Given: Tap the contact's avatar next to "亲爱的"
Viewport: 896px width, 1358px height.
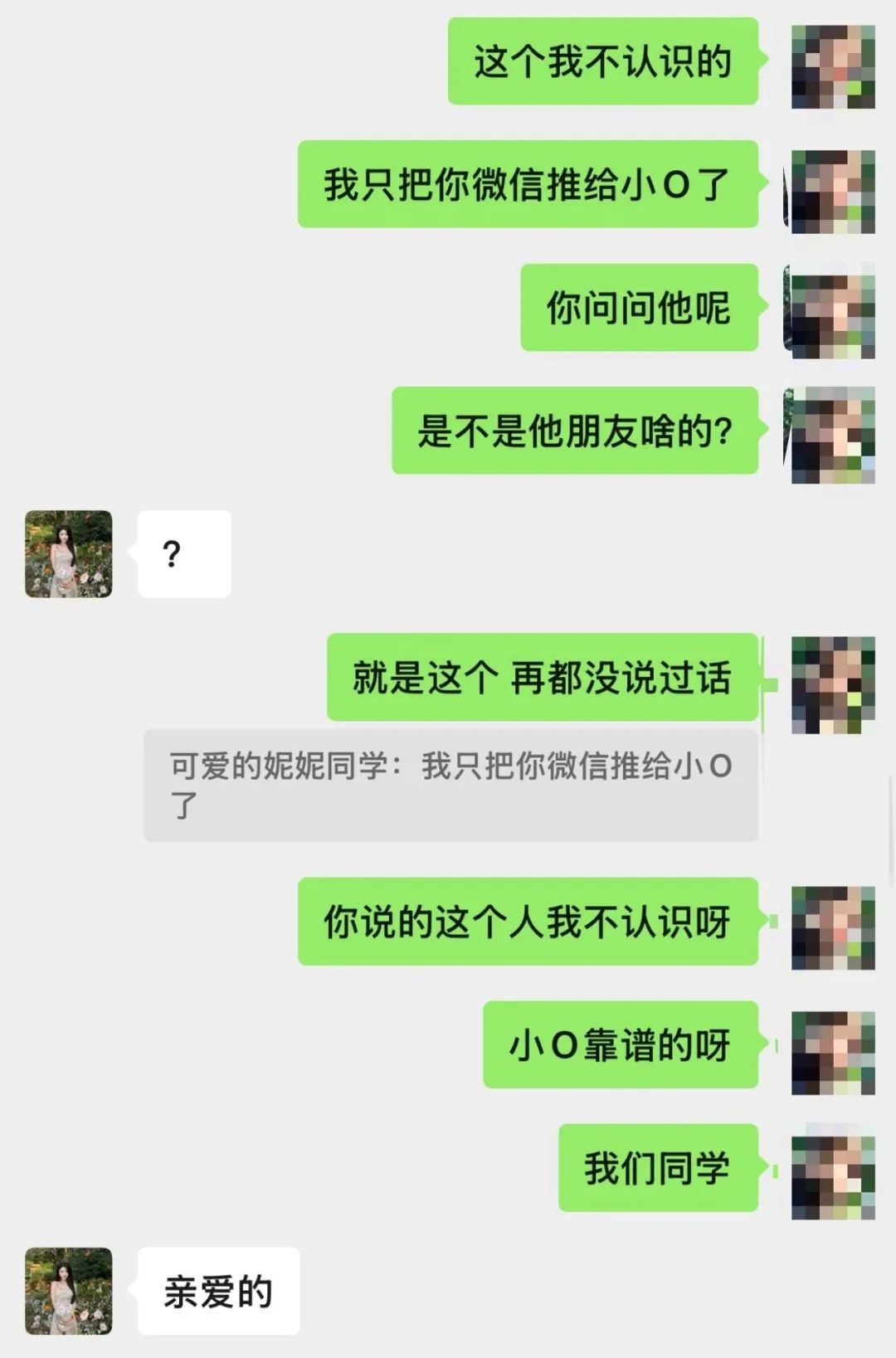Looking at the screenshot, I should 69,1291.
